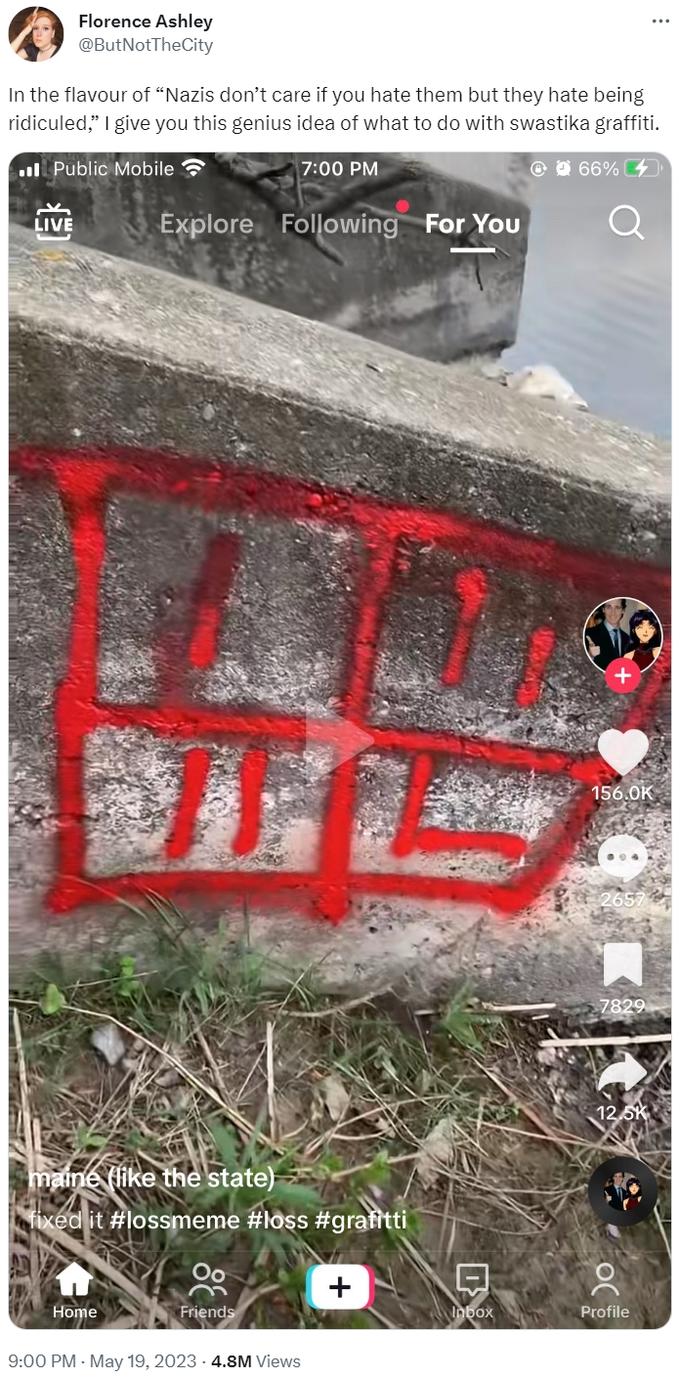Open the tweet's overflow menu

coord(660,21)
